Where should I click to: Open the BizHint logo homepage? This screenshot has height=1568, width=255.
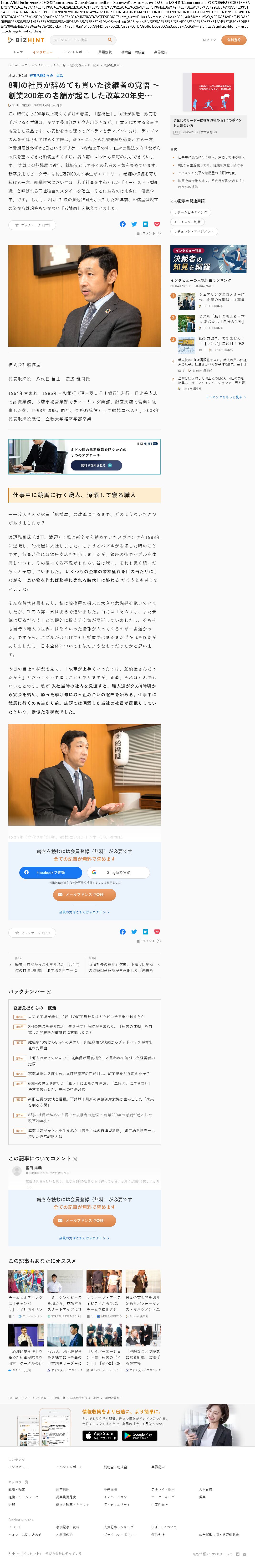pos(26,40)
